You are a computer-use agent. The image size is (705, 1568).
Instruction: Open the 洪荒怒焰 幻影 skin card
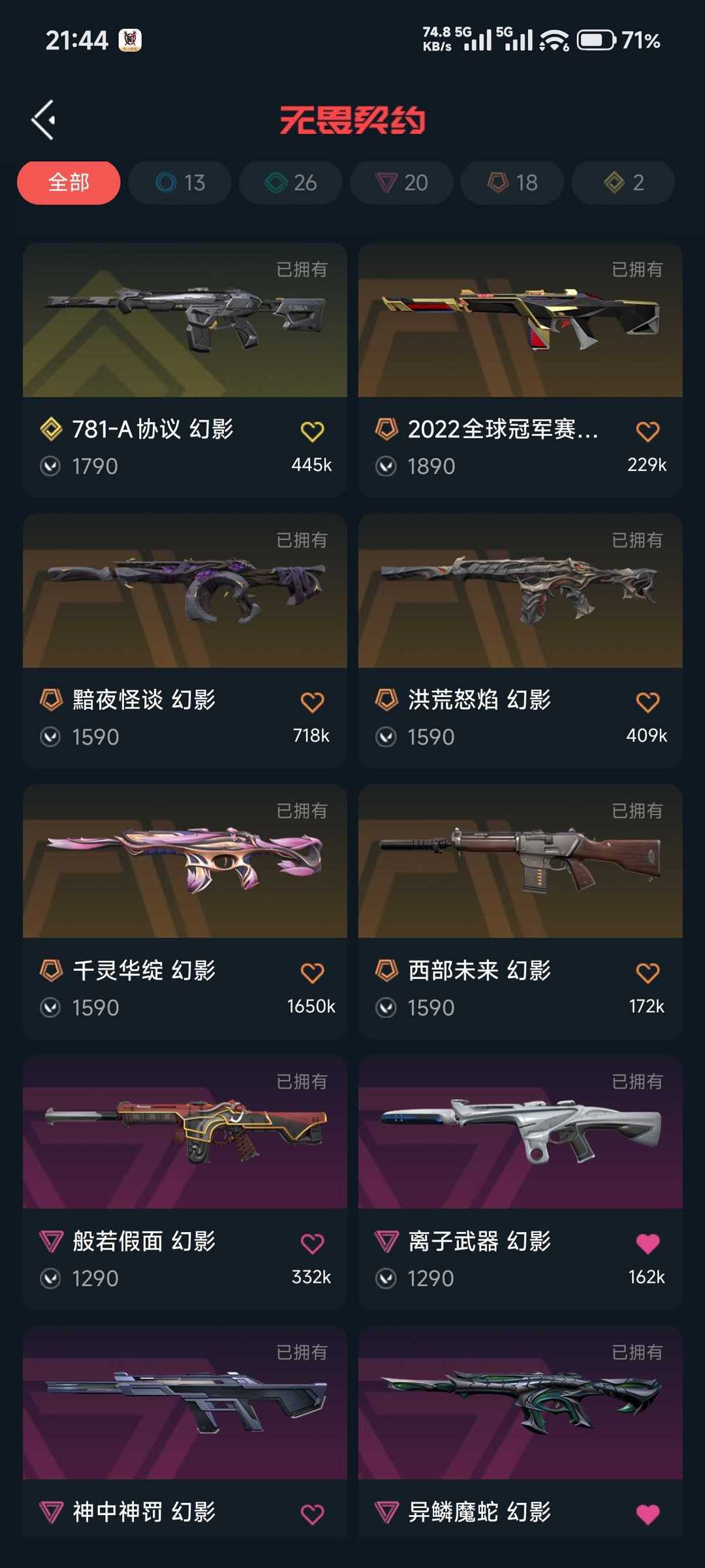point(520,641)
